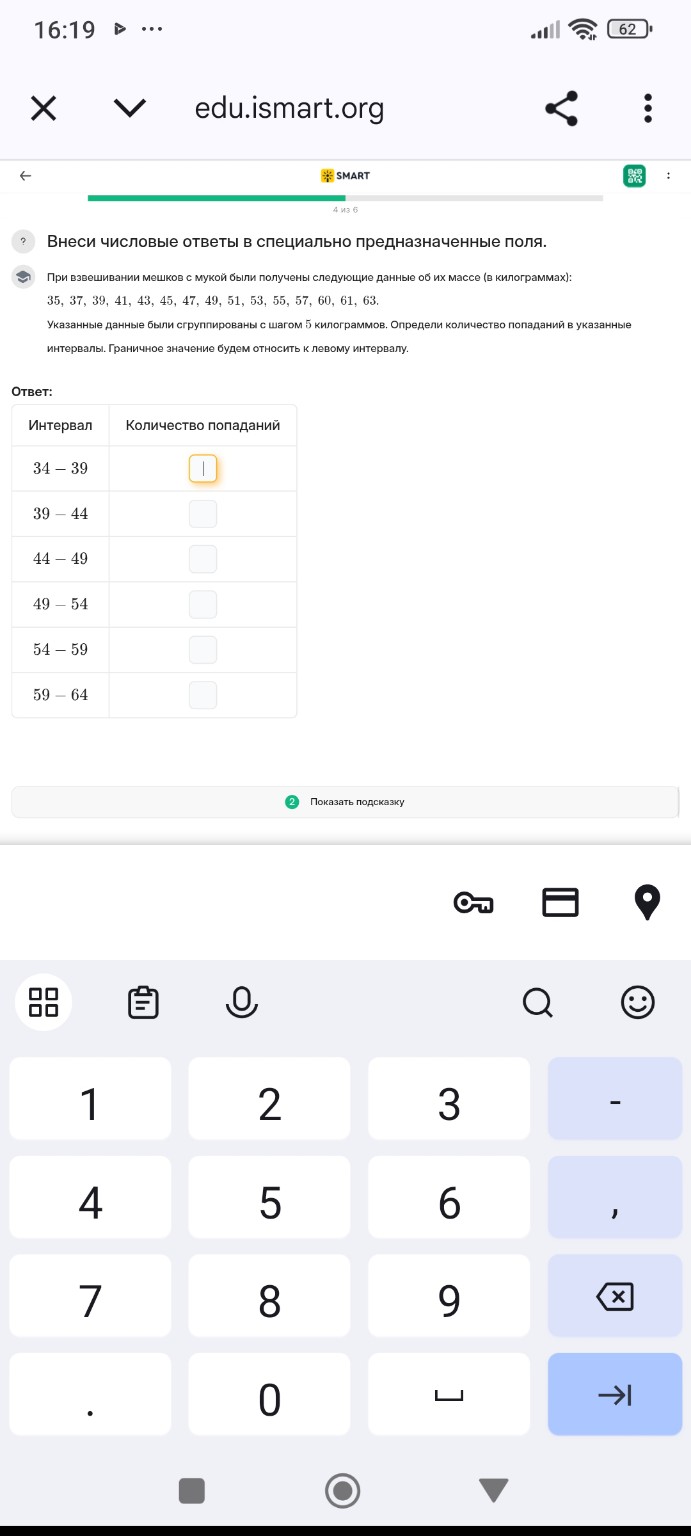
Task: Open the browser overflow menu
Action: (x=648, y=109)
